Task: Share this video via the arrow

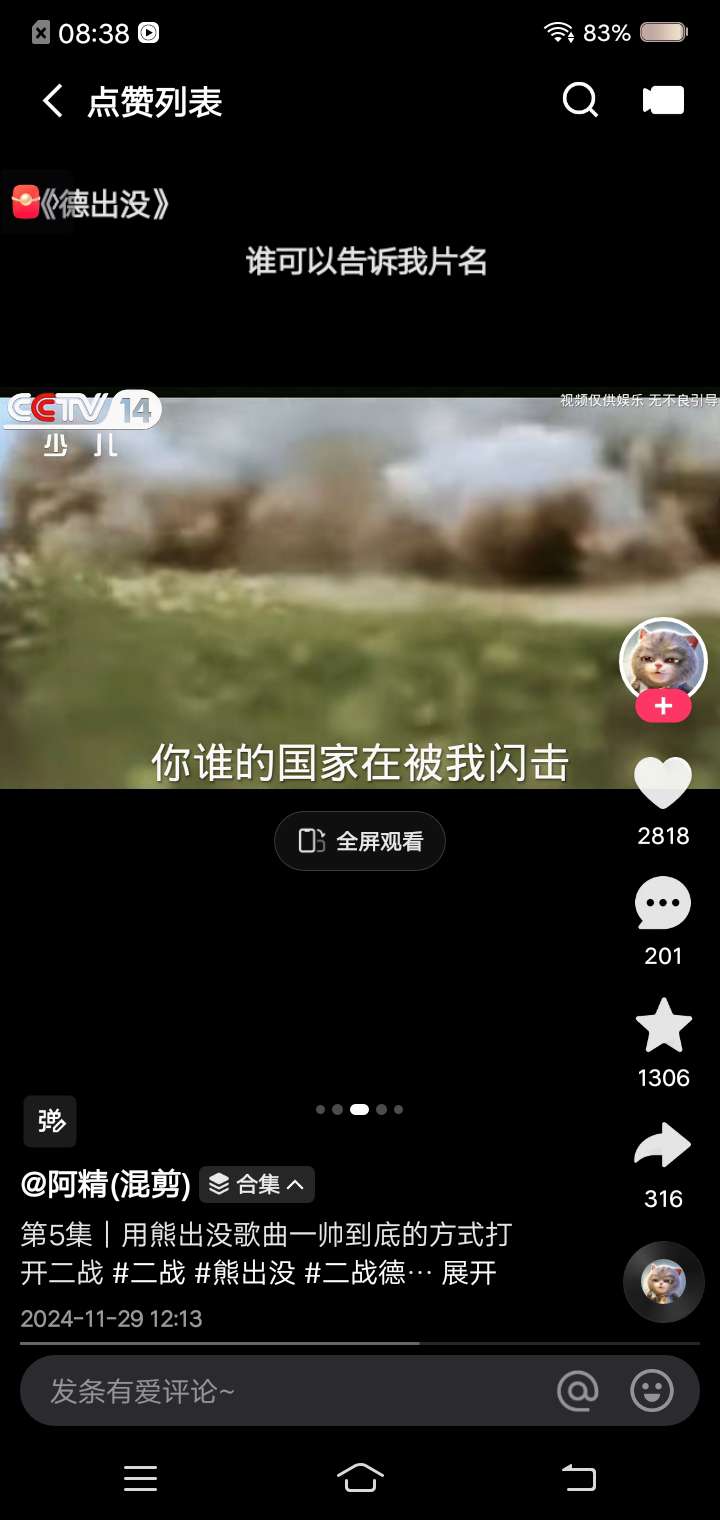Action: [x=663, y=1147]
